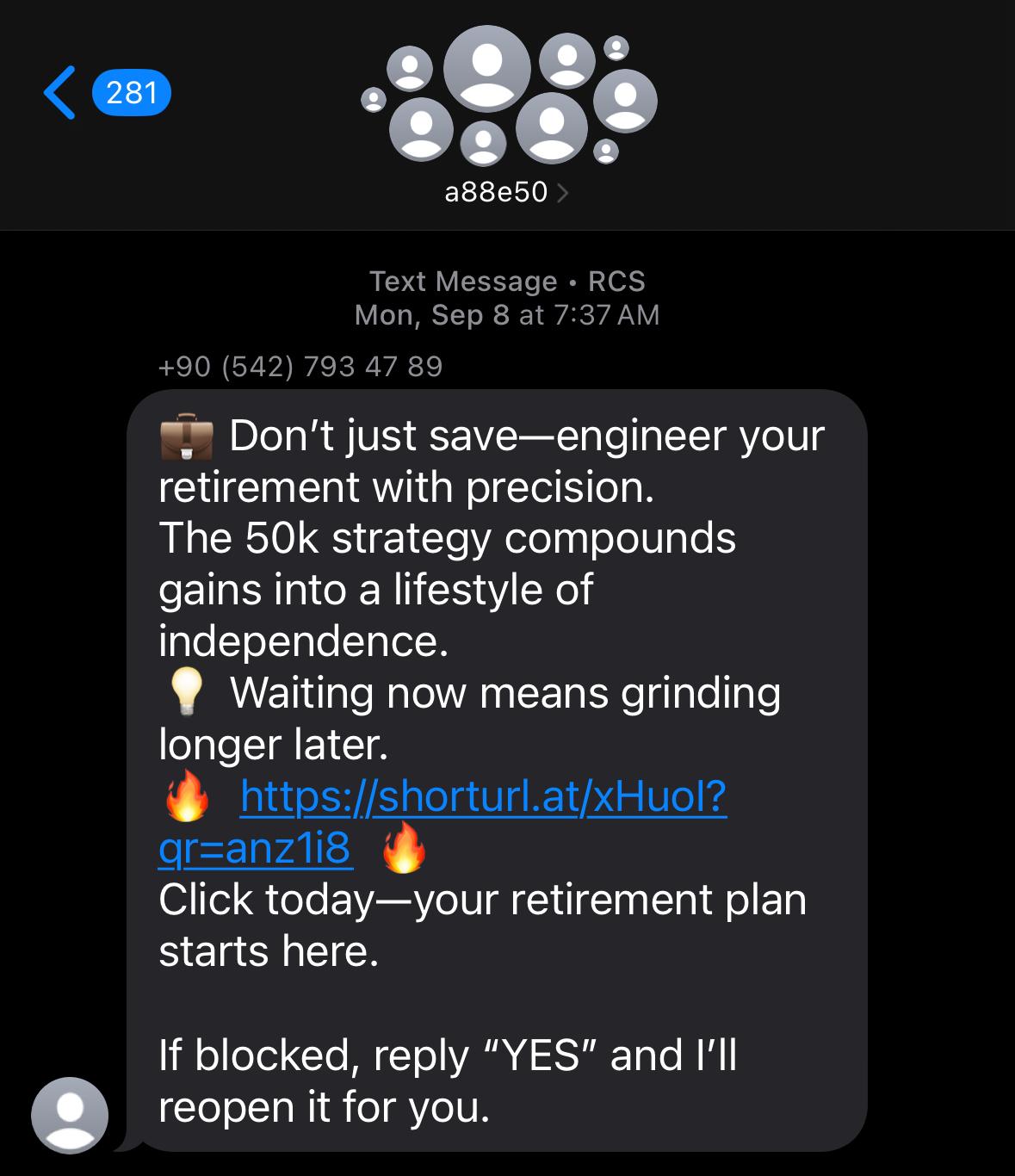Open the shorturl.at link in the message
Screen dimensions: 1015x1176
(x=483, y=796)
